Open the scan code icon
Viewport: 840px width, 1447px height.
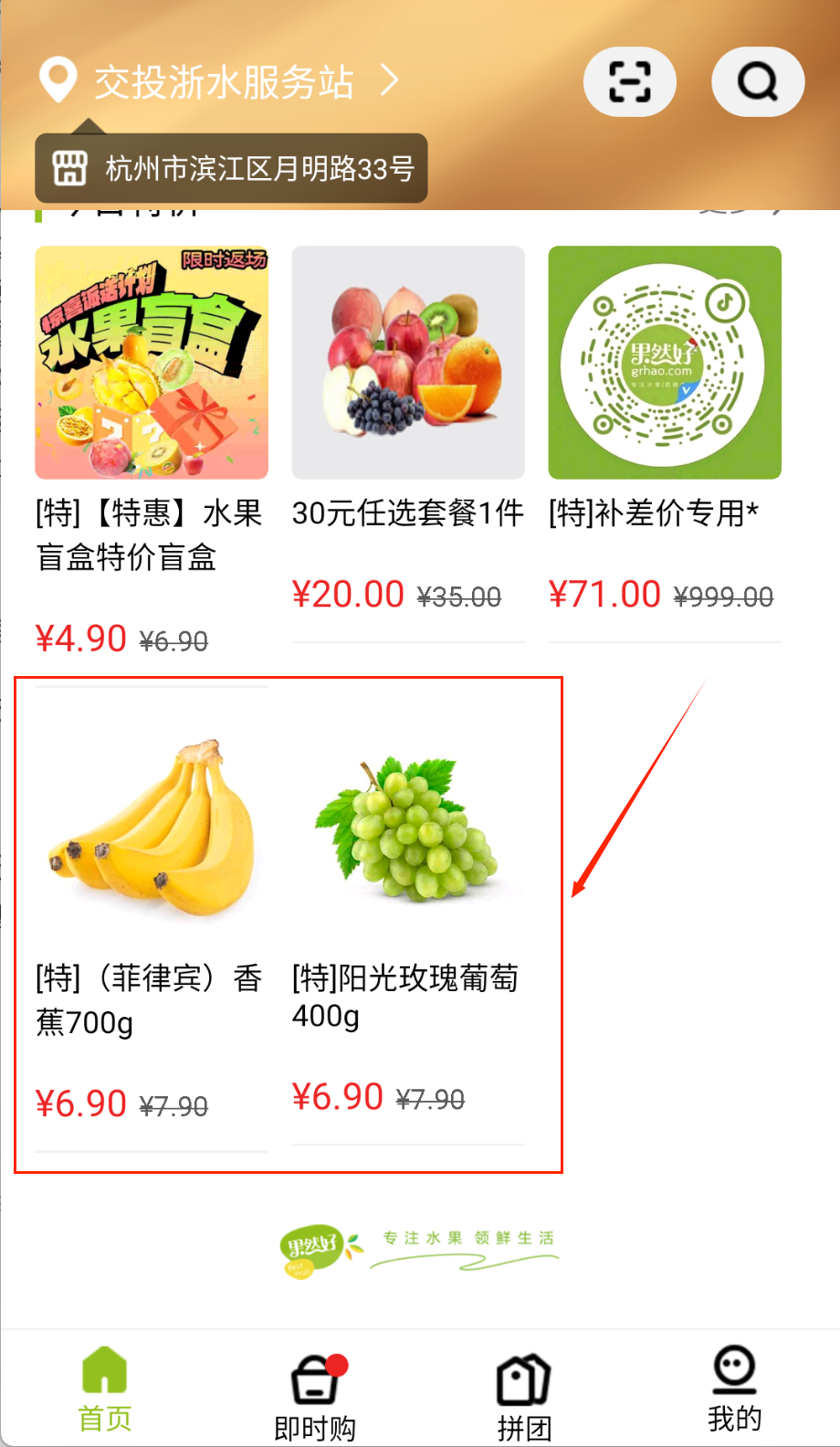click(x=629, y=81)
